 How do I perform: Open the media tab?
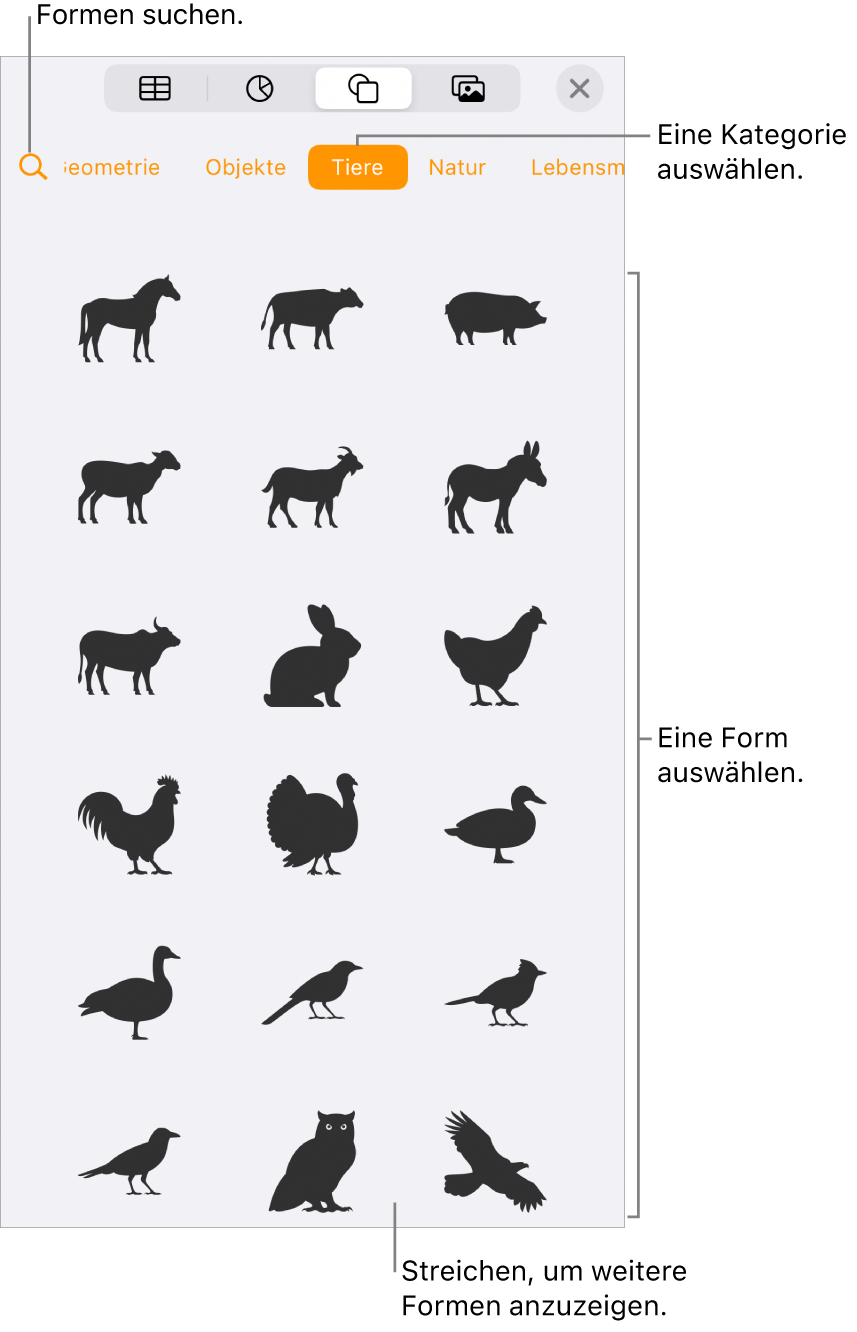click(467, 89)
